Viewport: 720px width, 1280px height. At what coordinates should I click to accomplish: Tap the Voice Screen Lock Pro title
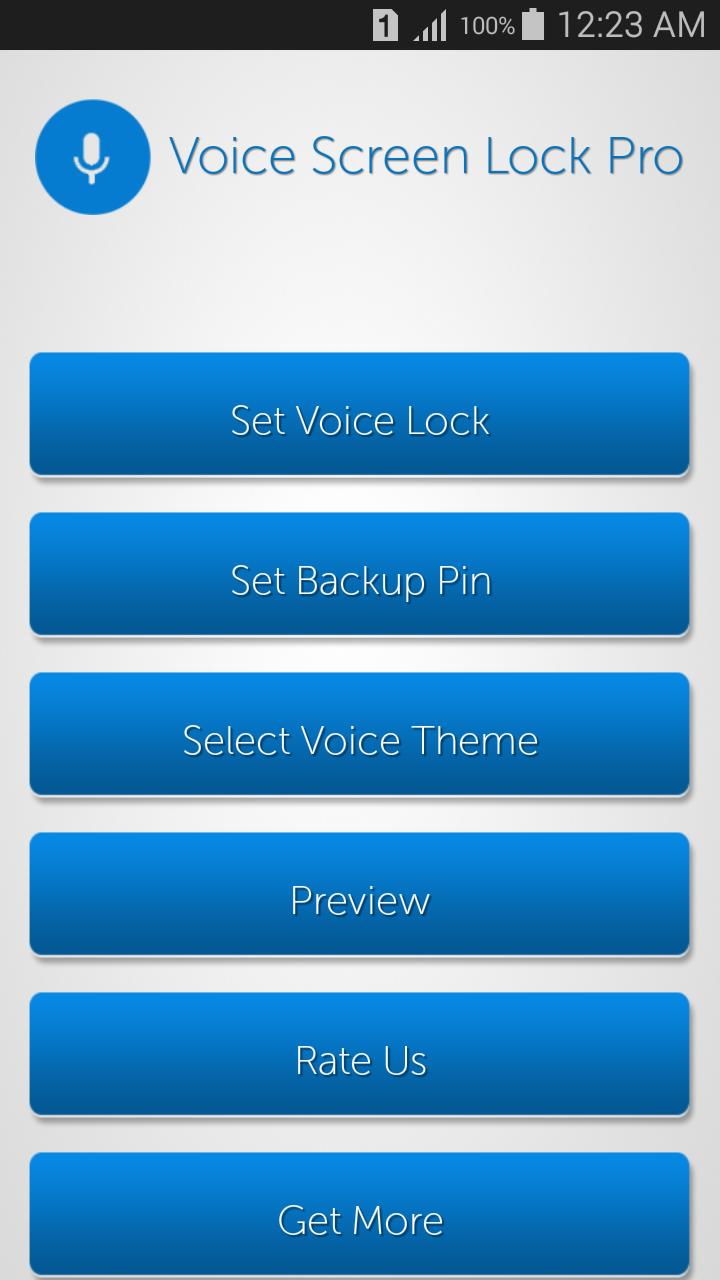428,156
